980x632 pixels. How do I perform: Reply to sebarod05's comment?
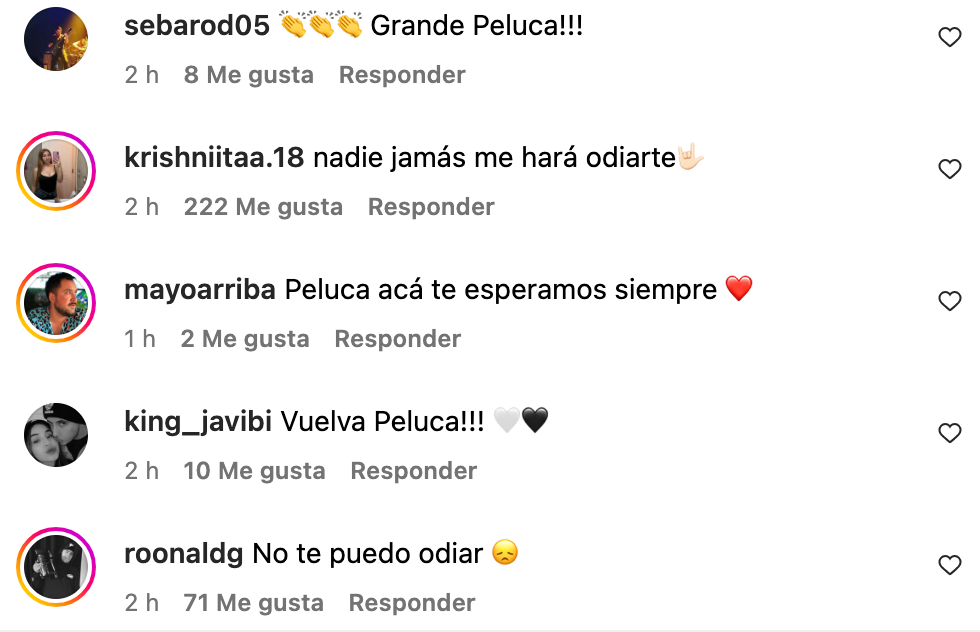click(402, 75)
